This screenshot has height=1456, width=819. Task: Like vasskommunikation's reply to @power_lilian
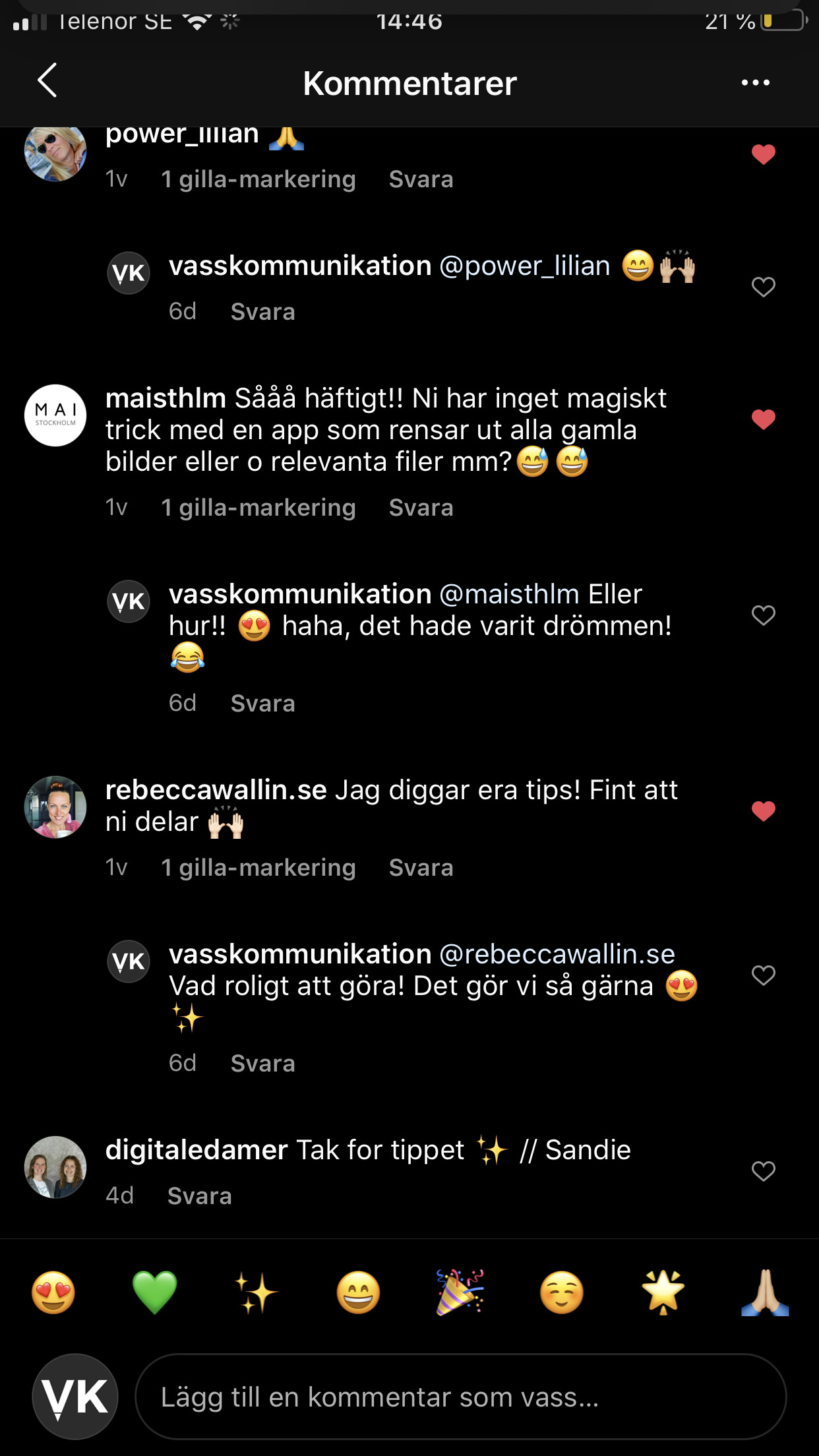click(763, 287)
